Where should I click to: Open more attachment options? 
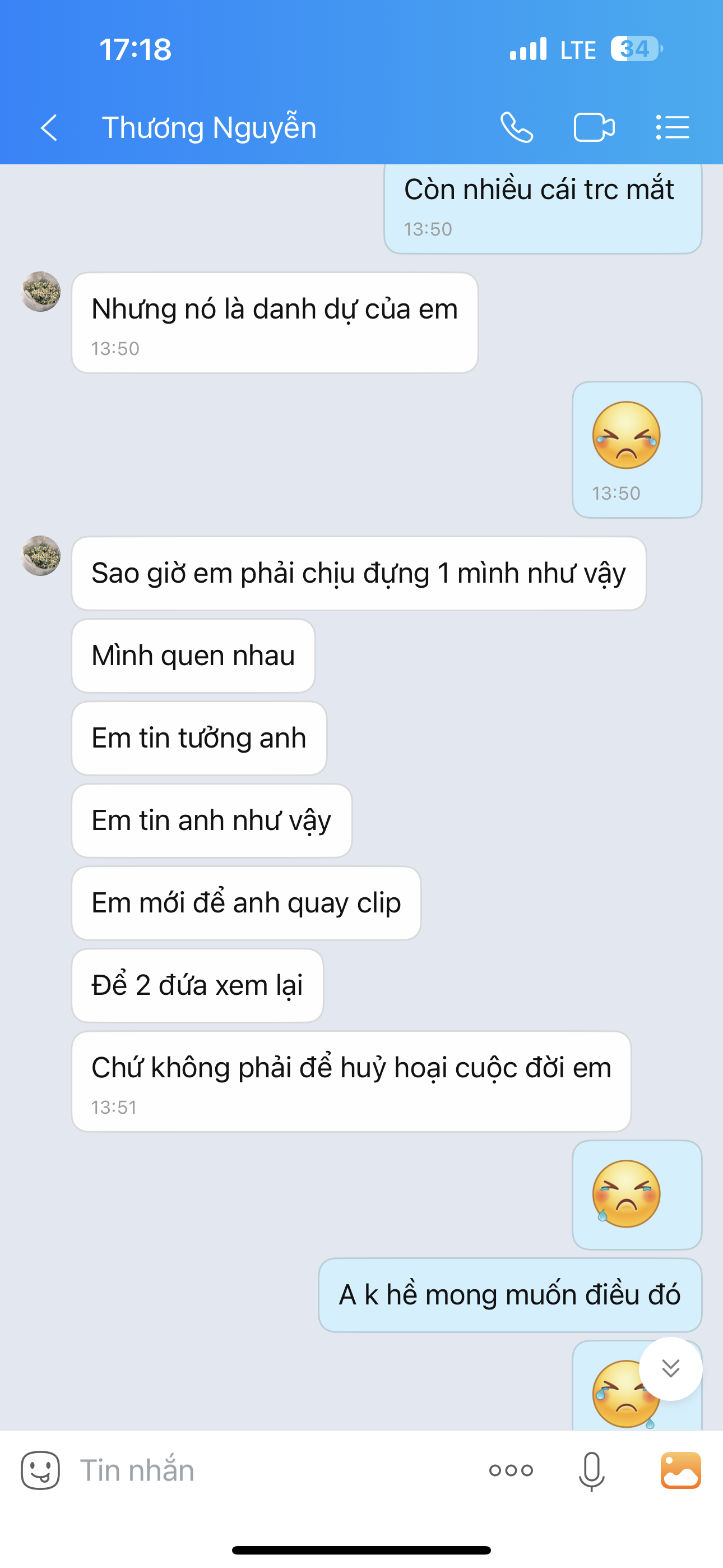pos(511,1470)
